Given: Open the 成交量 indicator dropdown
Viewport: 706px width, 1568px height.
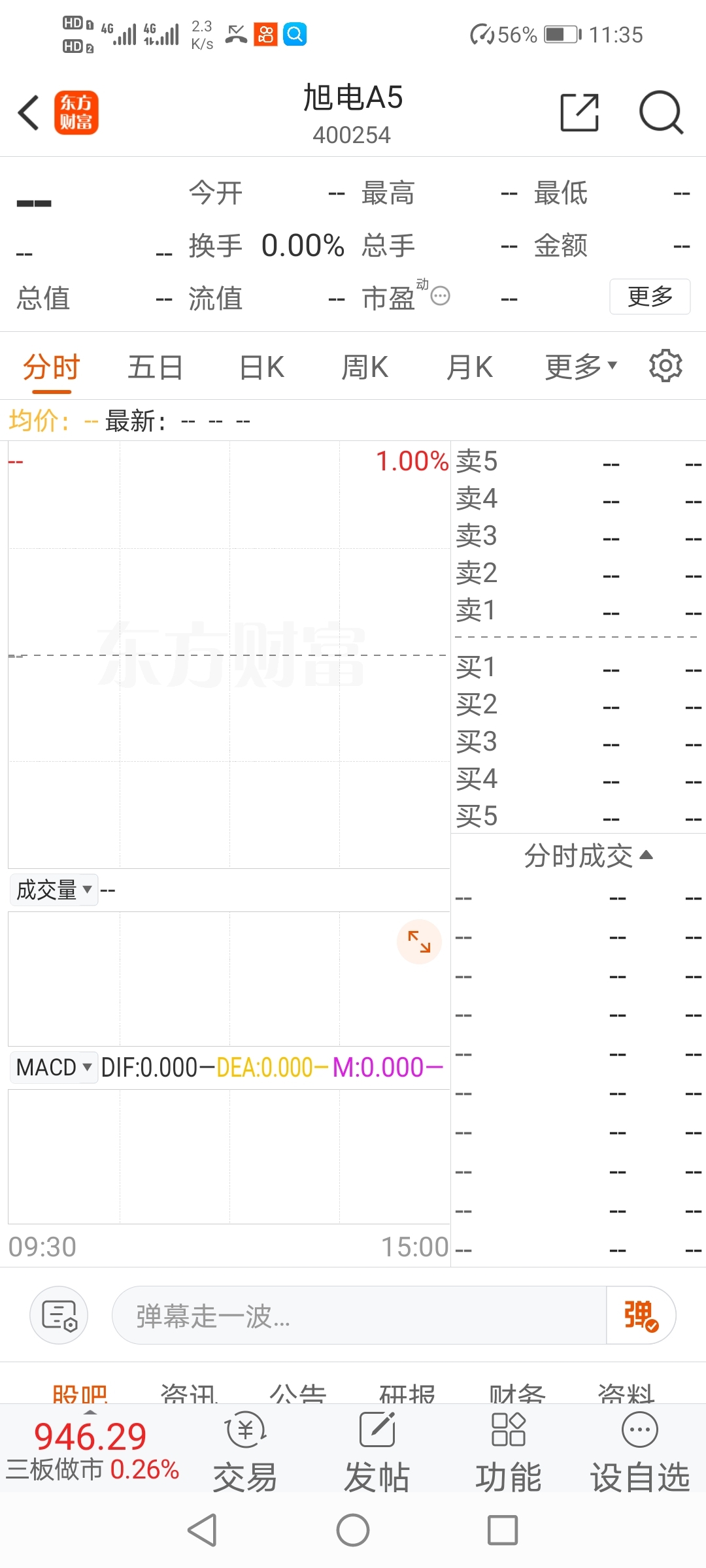Looking at the screenshot, I should point(53,889).
